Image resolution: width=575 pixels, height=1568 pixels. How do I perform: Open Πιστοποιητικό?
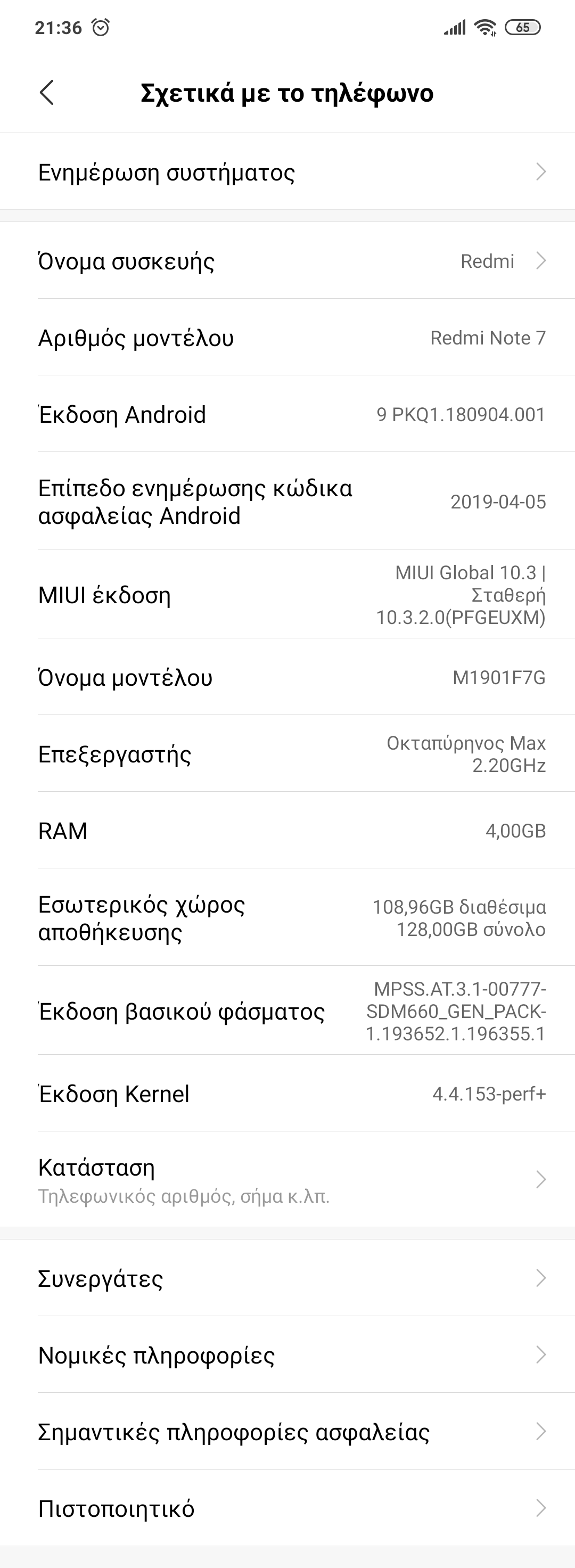pyautogui.click(x=287, y=1508)
